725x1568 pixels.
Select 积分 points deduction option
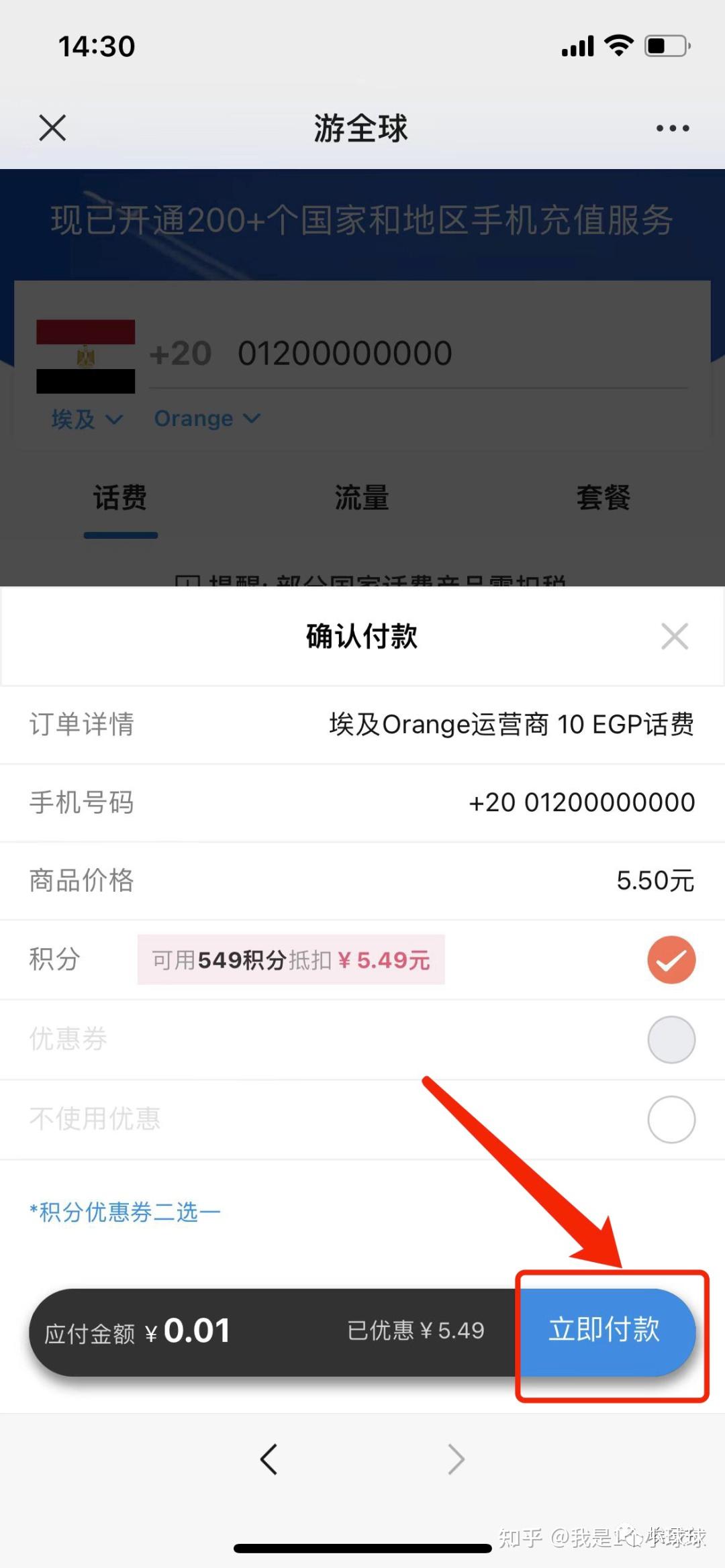click(671, 959)
